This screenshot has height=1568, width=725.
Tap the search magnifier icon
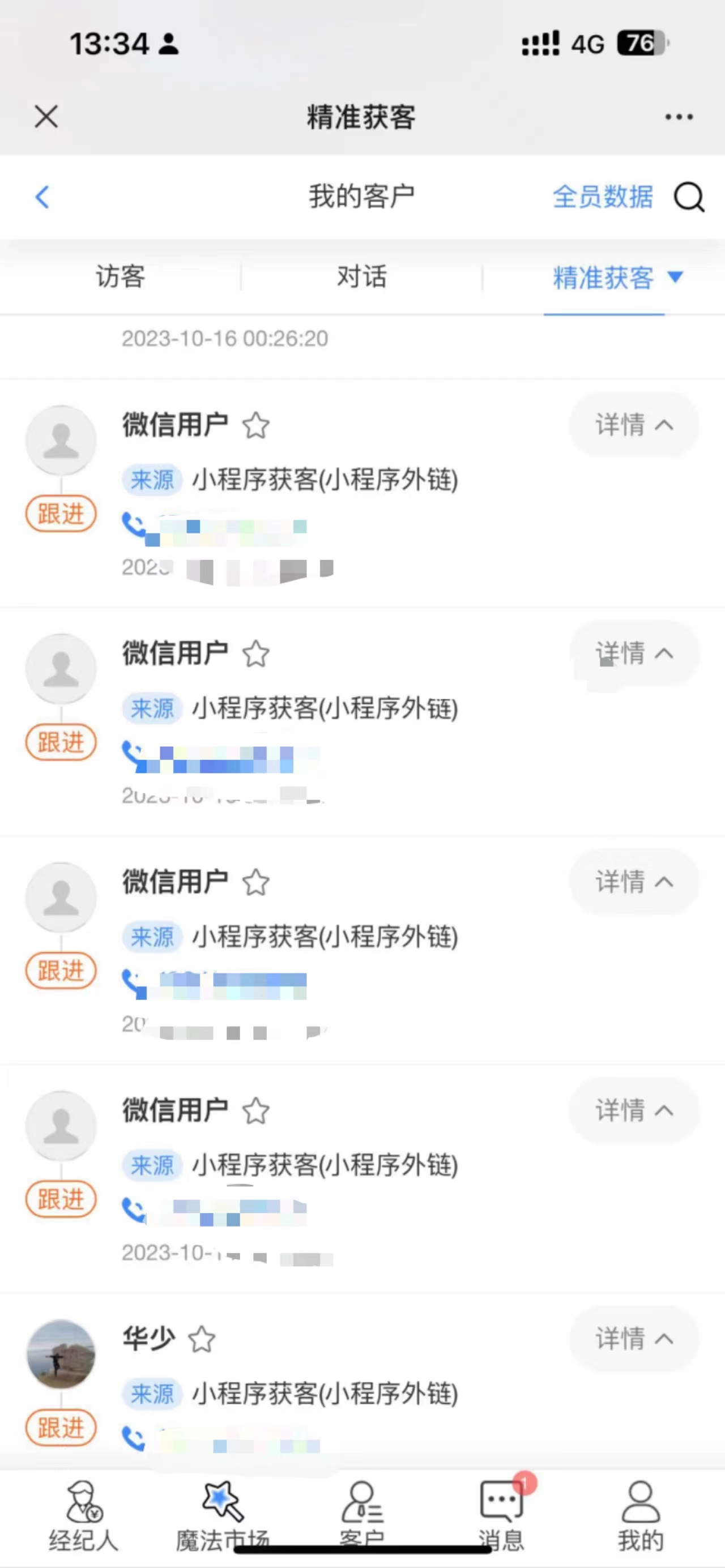click(689, 197)
